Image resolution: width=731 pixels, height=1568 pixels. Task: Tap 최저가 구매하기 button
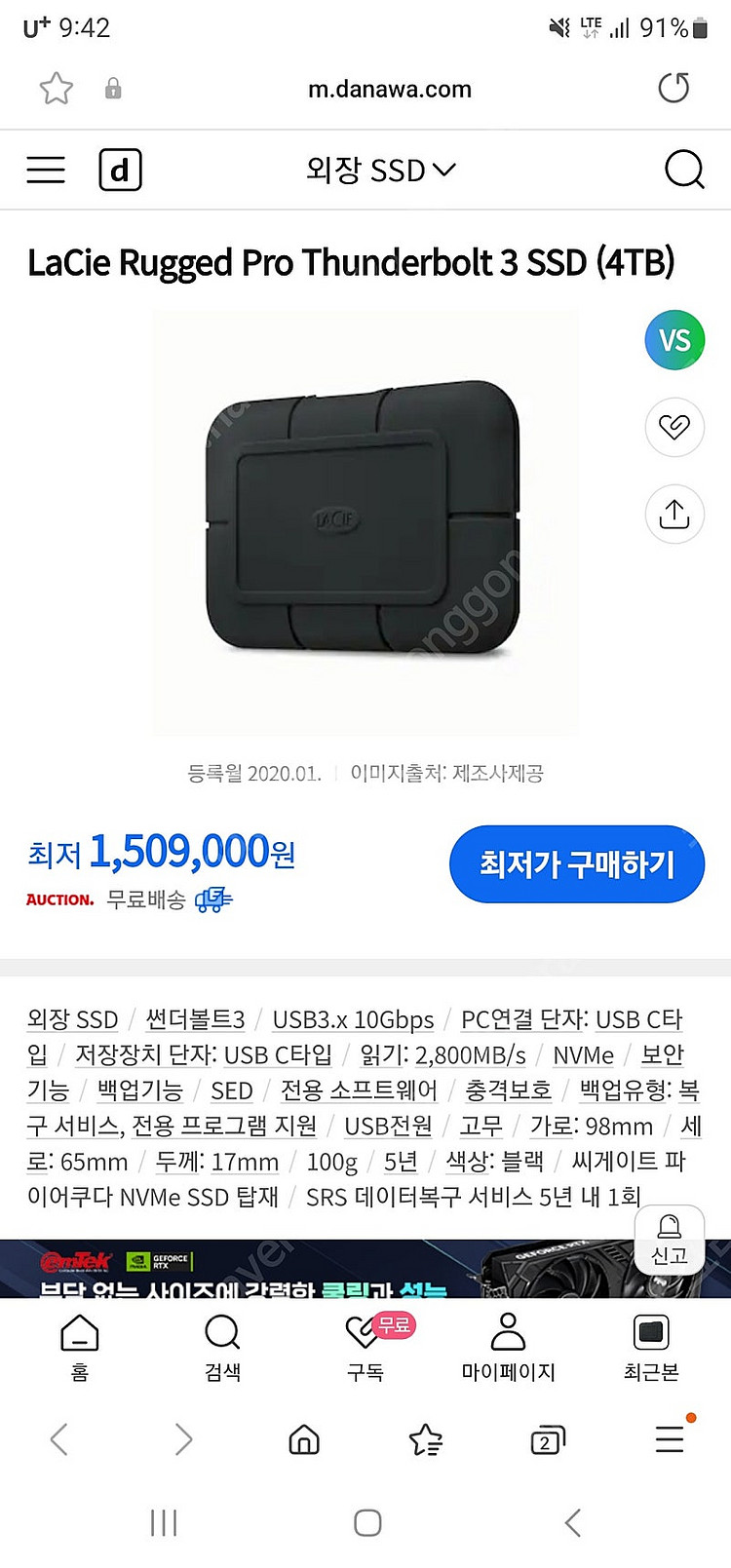tap(577, 864)
